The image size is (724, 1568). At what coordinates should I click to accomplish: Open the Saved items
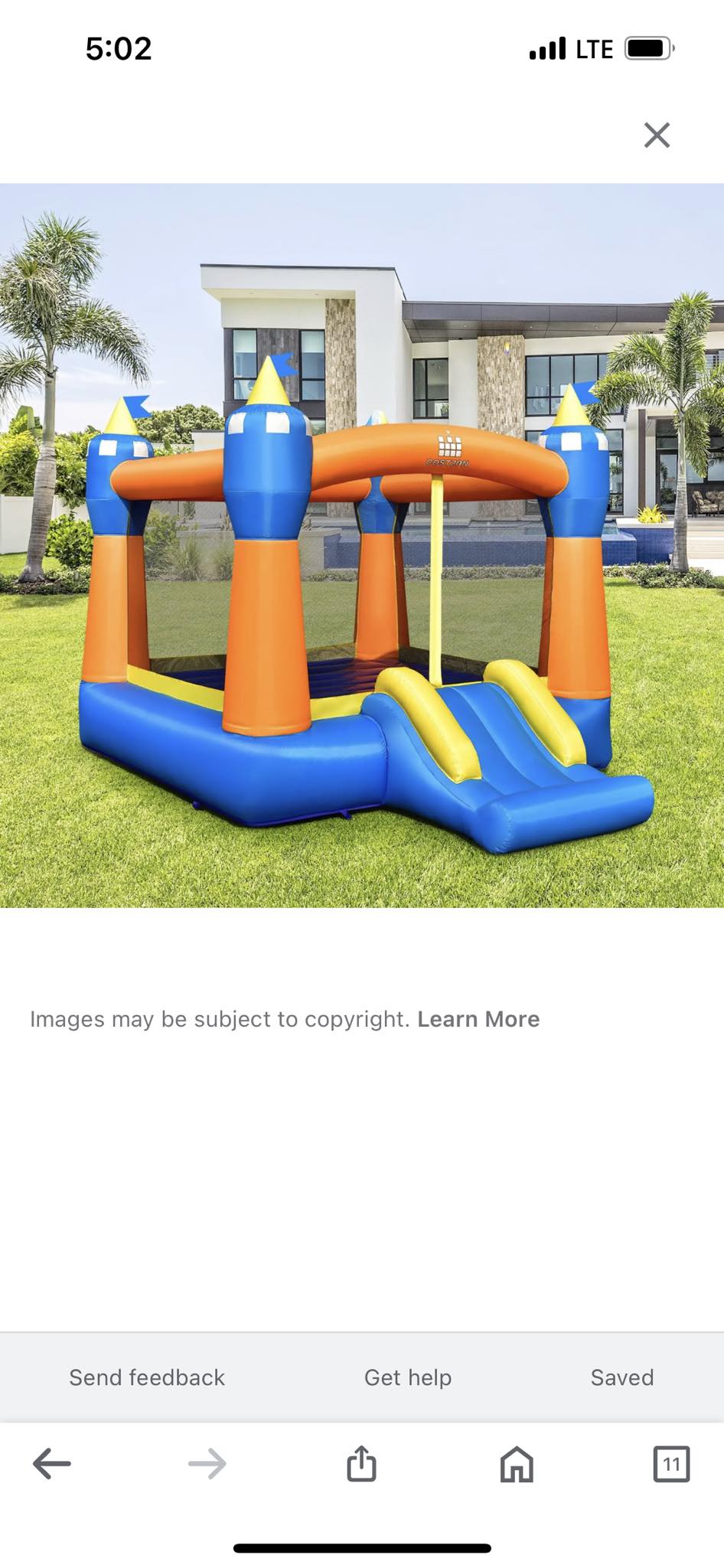(x=621, y=1377)
